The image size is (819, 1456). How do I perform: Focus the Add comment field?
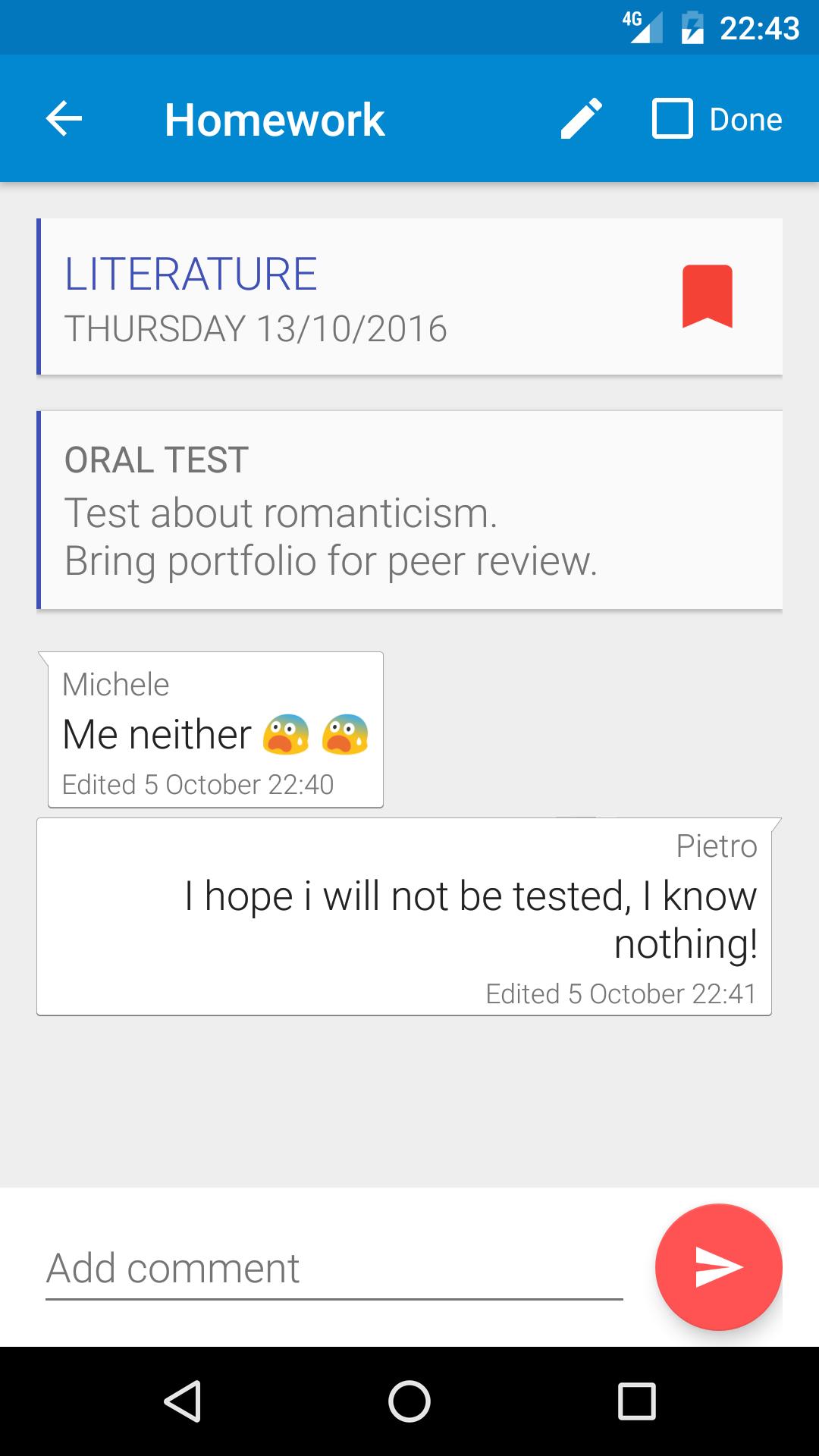pyautogui.click(x=334, y=1269)
